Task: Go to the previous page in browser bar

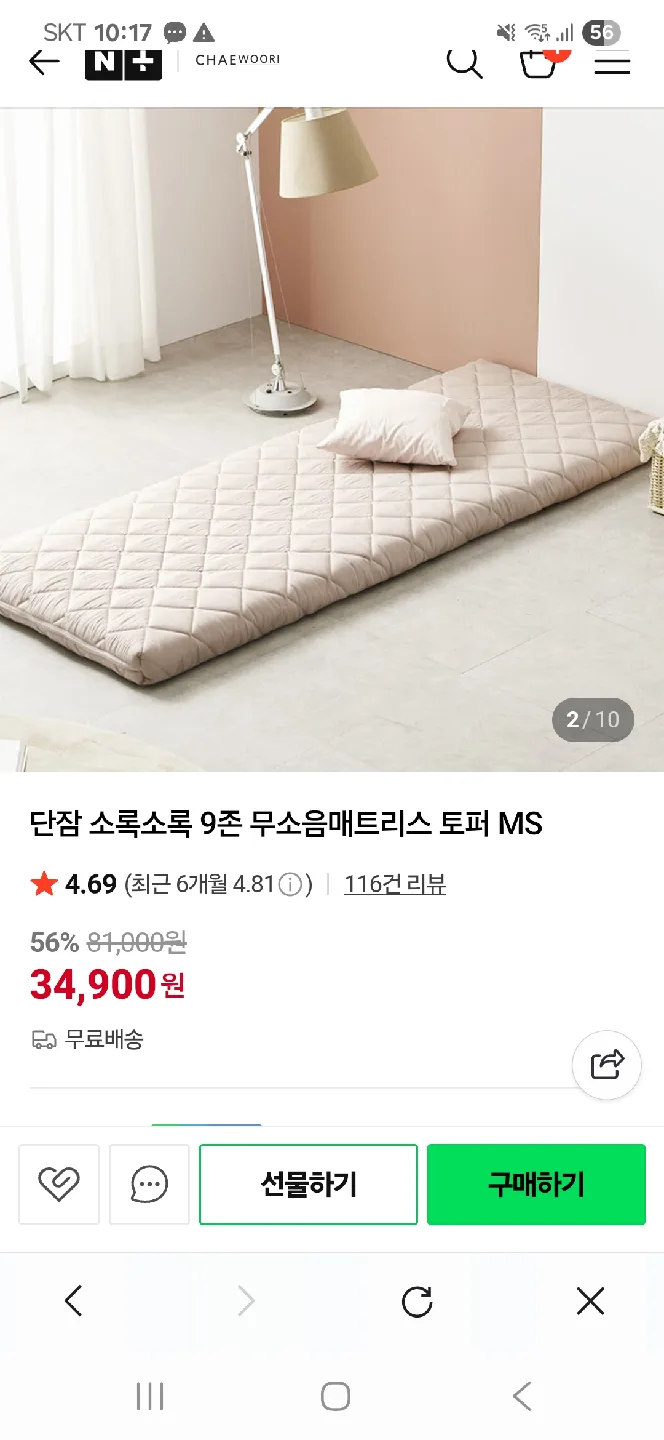Action: coord(73,1301)
